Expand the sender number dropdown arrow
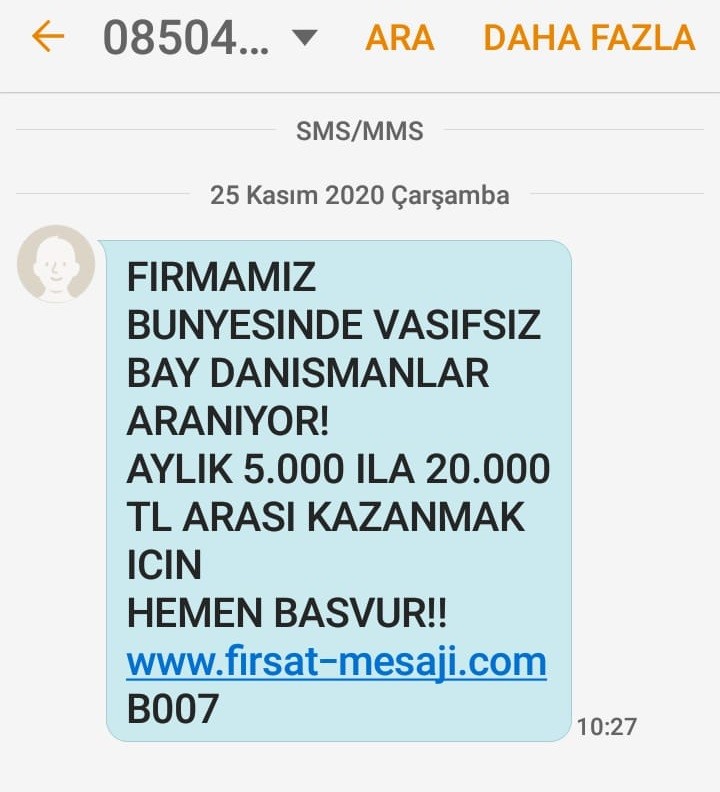Screen dimensions: 720x792 pyautogui.click(x=304, y=39)
